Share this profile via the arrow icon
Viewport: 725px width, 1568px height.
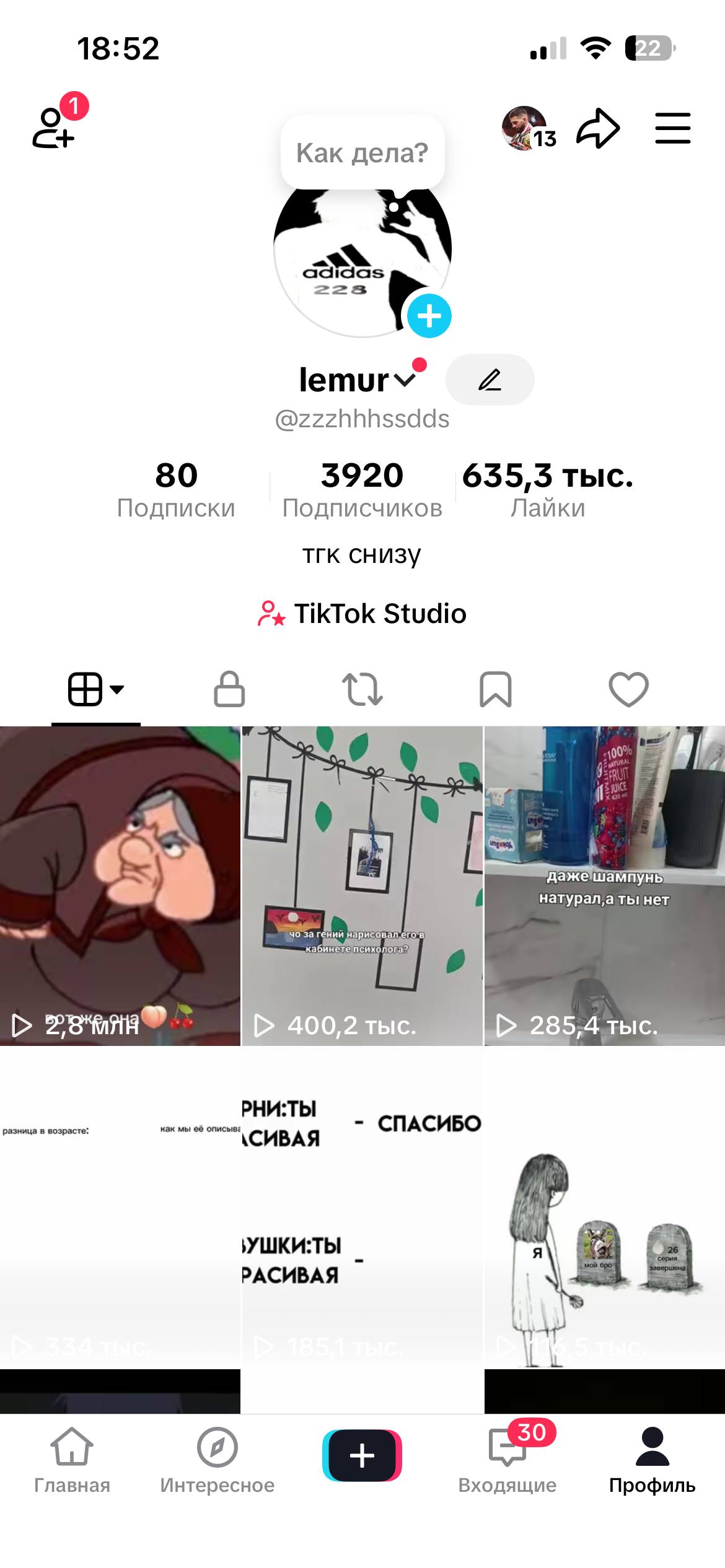click(598, 128)
